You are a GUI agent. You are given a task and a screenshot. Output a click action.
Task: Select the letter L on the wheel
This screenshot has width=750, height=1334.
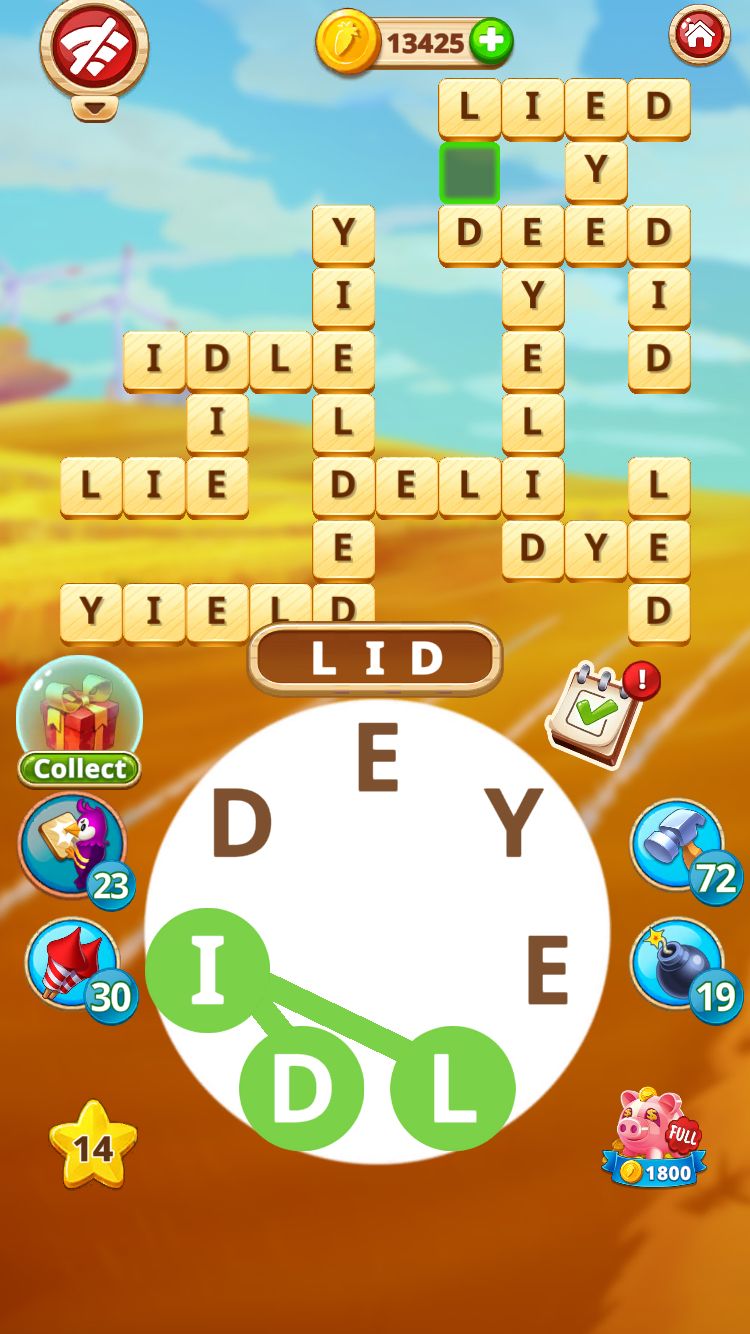[452, 1088]
